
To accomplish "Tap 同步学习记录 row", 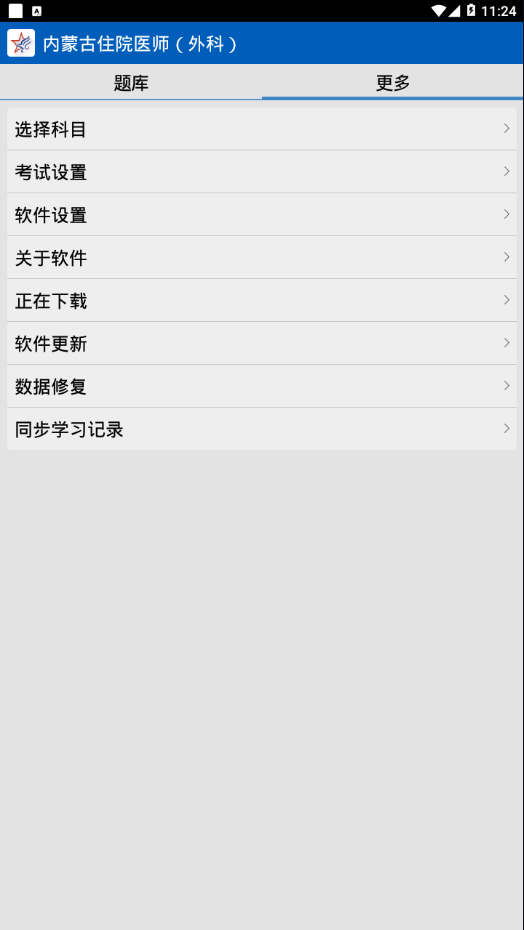I will 262,429.
